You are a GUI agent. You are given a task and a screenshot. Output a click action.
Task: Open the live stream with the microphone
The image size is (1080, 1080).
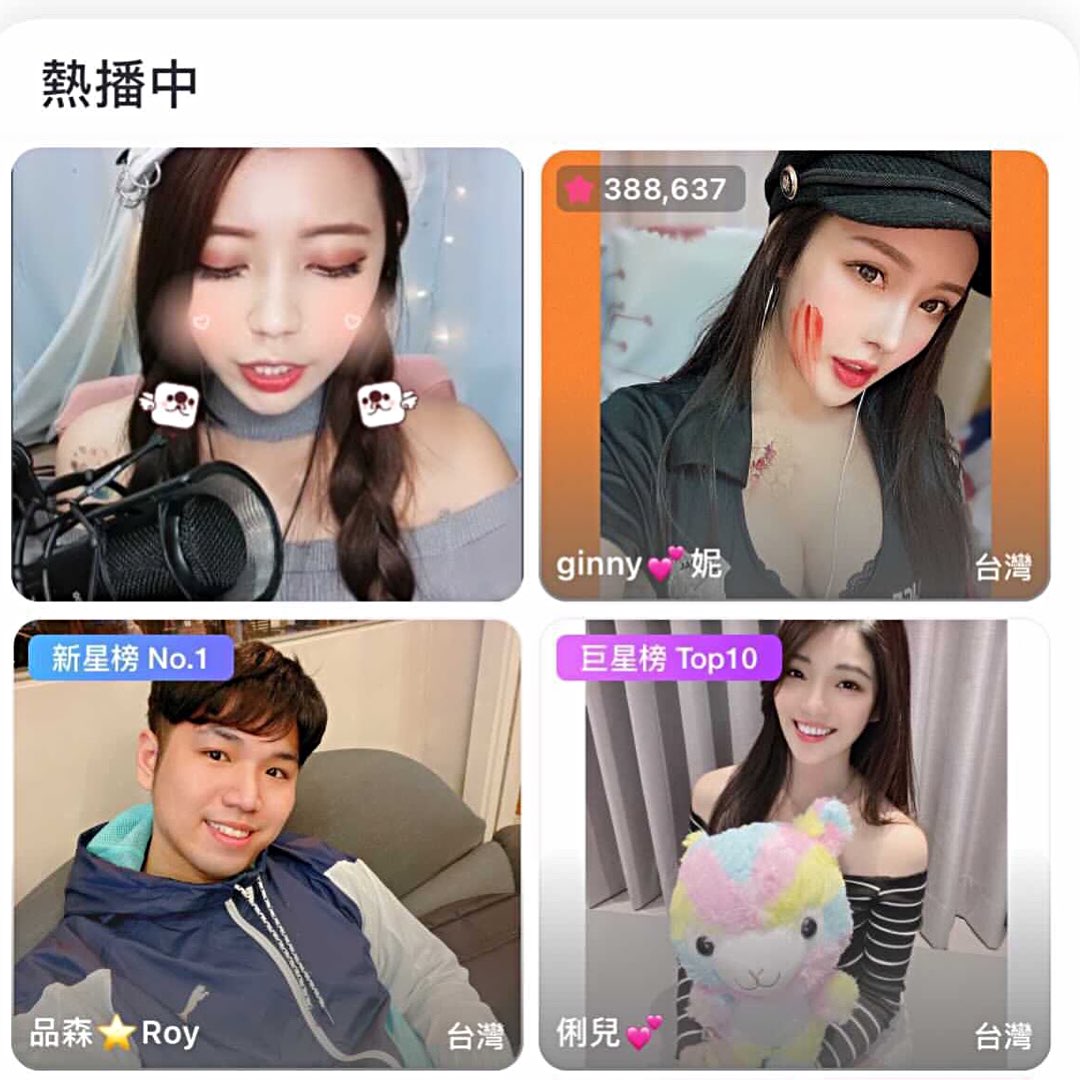267,374
